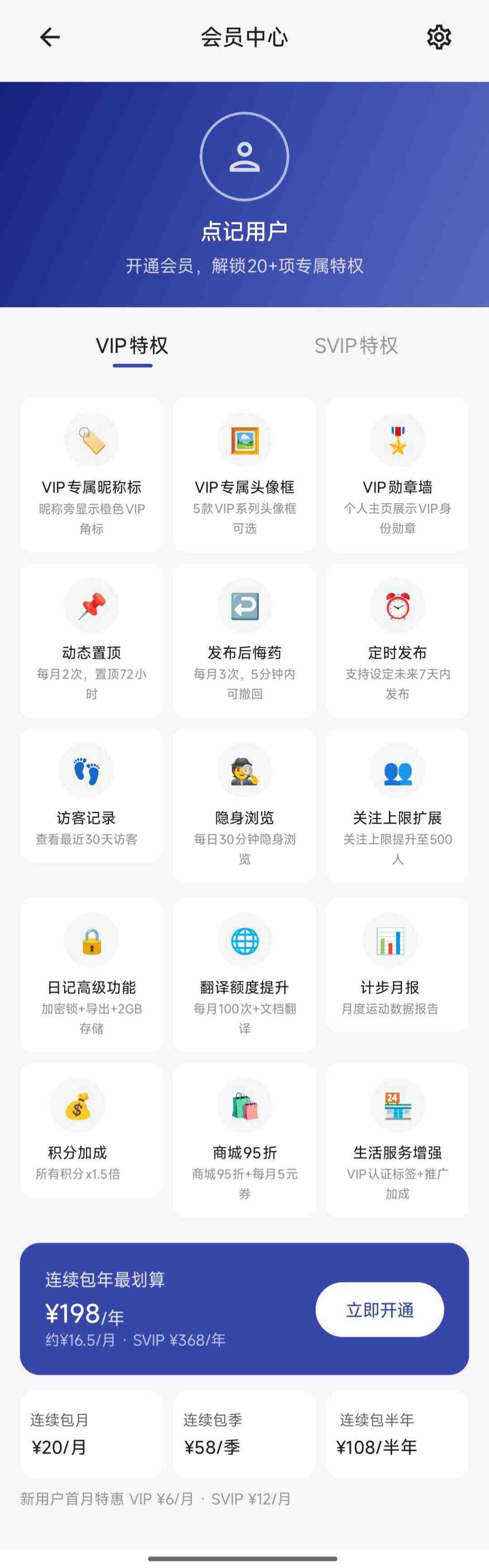The image size is (489, 1568).
Task: Tap the 立即开通 button
Action: coord(379,1309)
